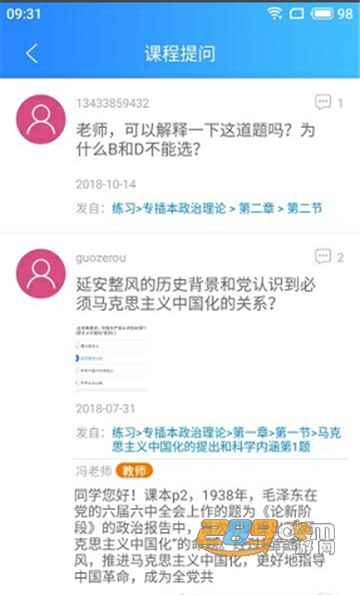The image size is (360, 595).
Task: Open the 马克思主义中国化 exercise source link
Action: 226,439
